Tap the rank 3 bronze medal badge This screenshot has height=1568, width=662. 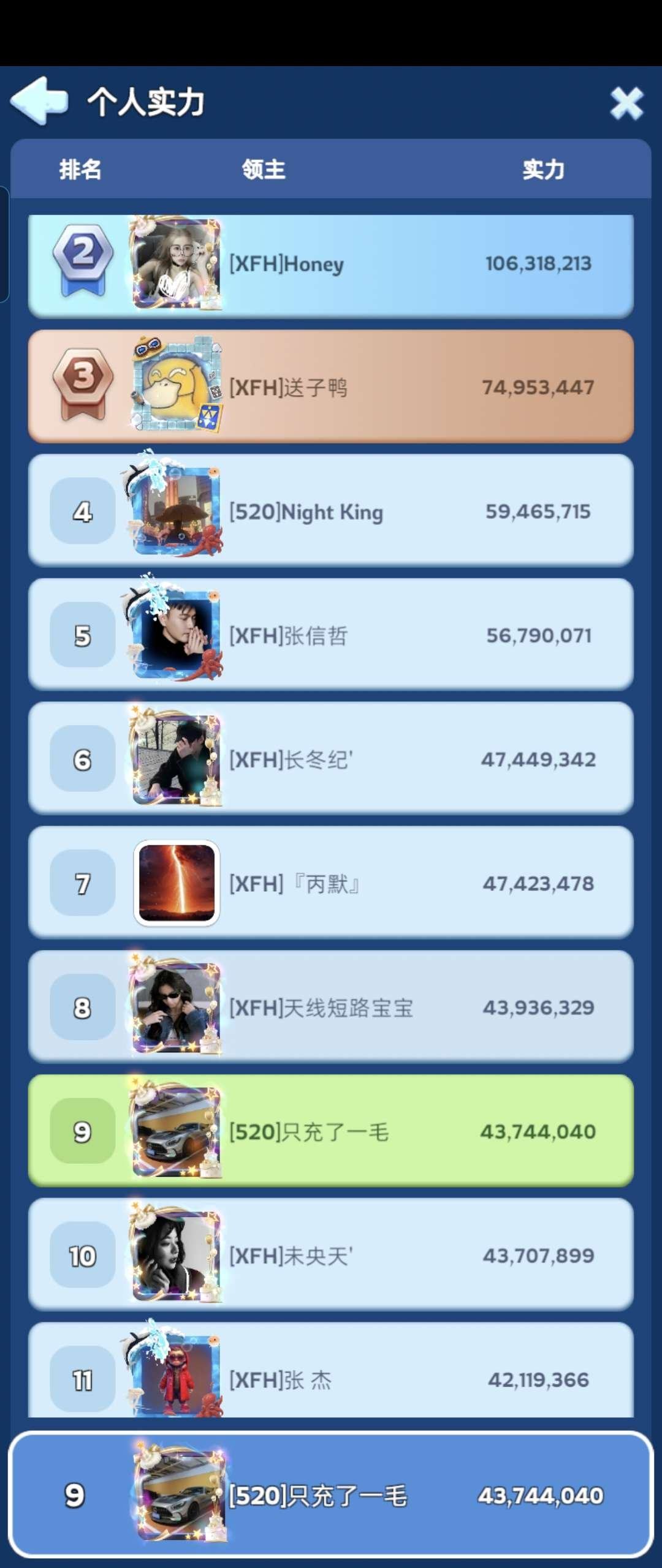point(83,383)
